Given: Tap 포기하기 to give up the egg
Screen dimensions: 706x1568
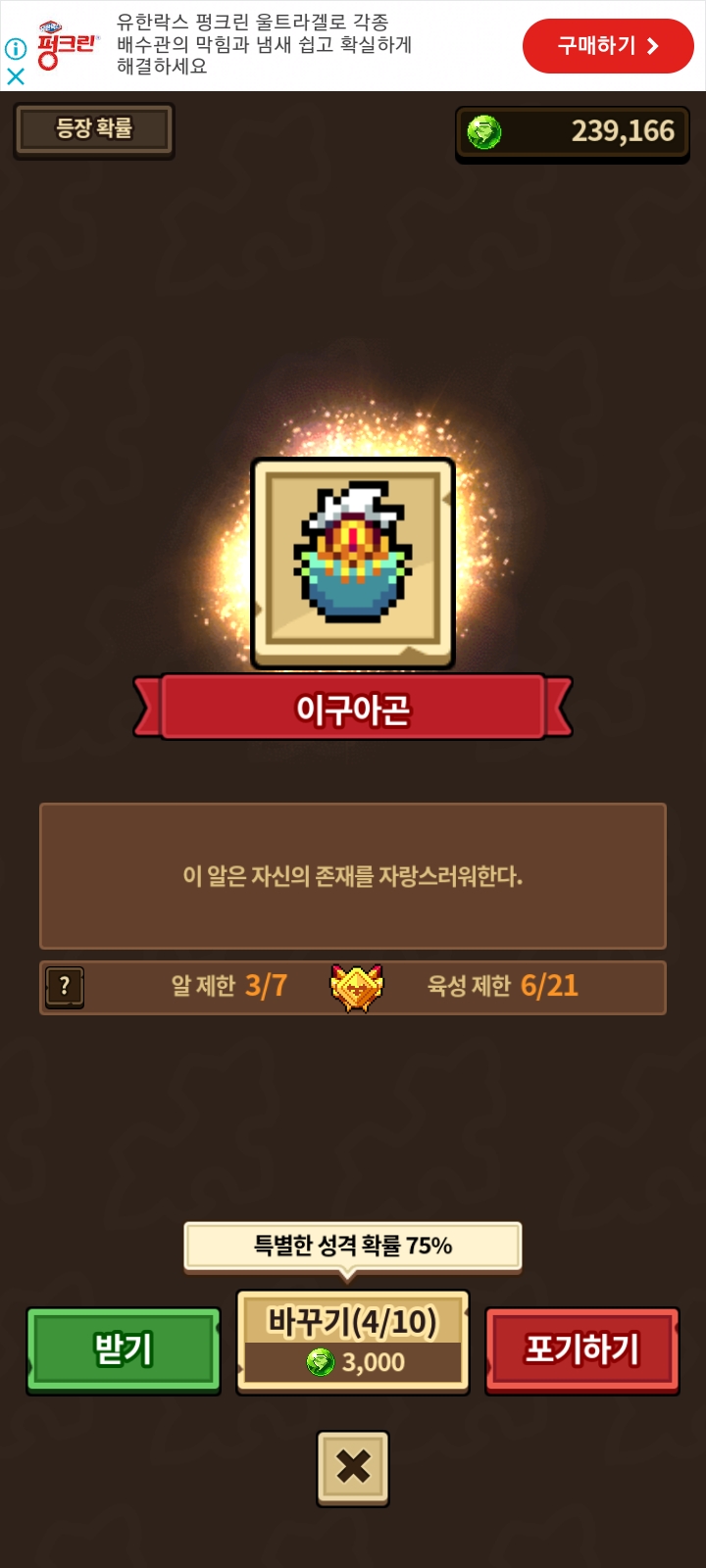Looking at the screenshot, I should (x=582, y=1349).
